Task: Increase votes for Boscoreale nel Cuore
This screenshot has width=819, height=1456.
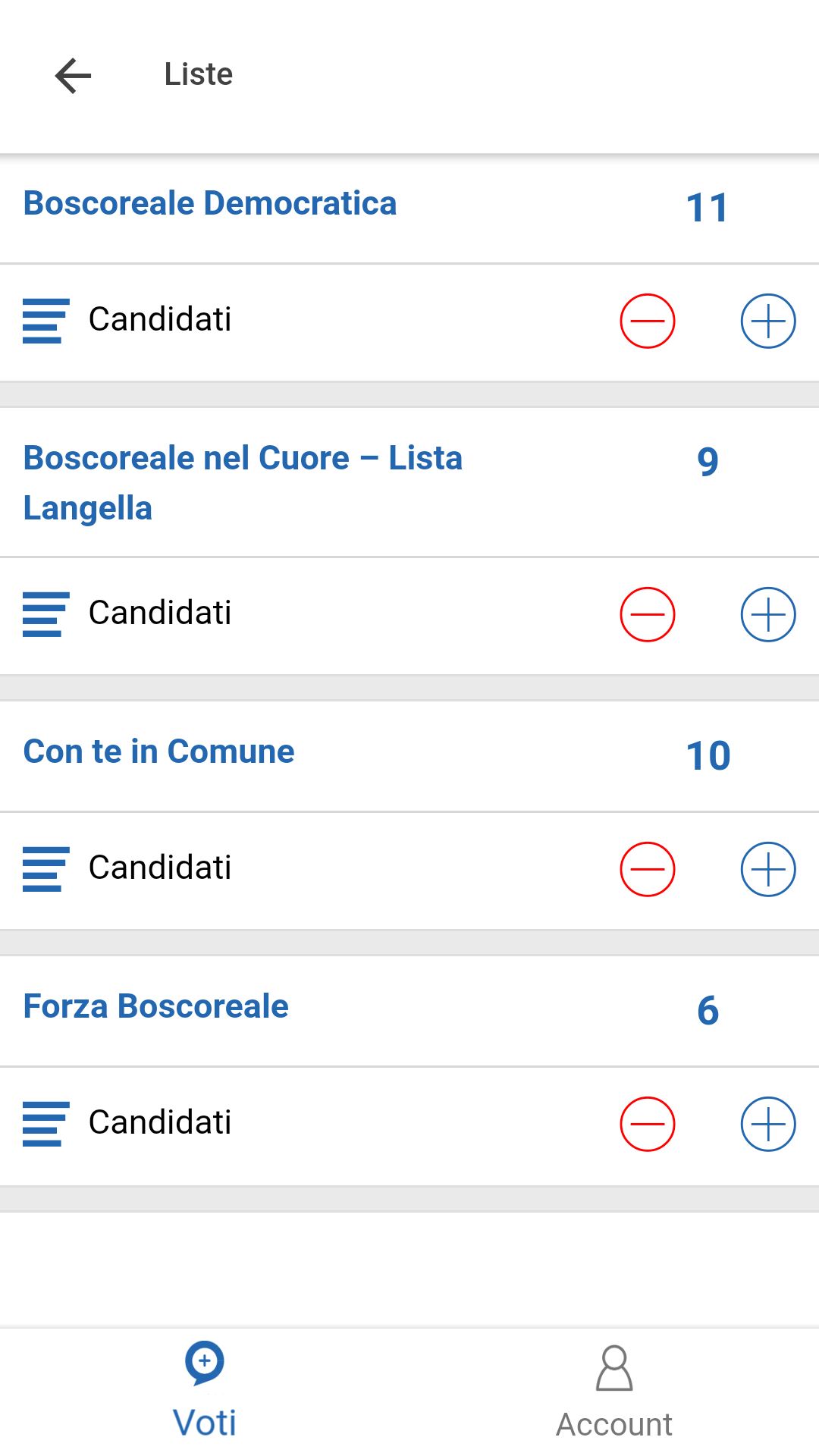Action: (x=767, y=614)
